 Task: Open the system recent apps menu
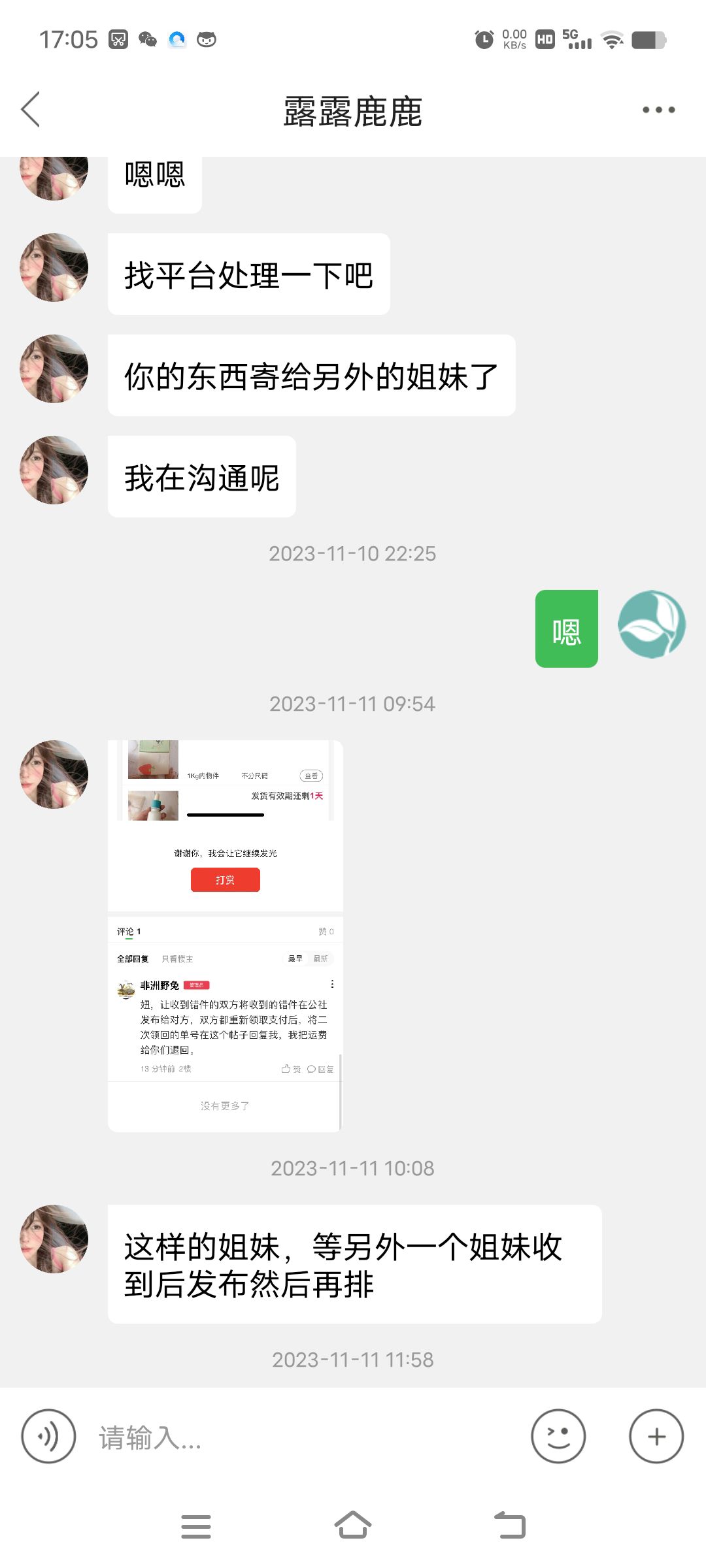(196, 1526)
